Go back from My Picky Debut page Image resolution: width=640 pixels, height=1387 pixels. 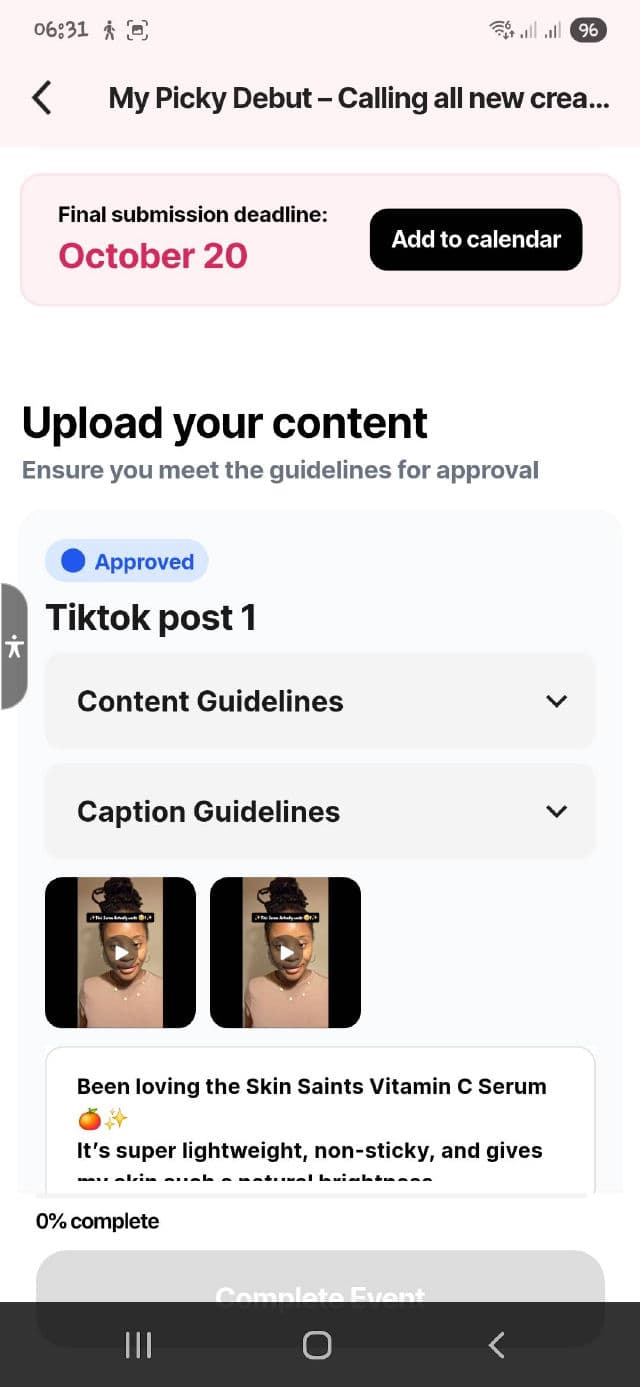tap(42, 98)
